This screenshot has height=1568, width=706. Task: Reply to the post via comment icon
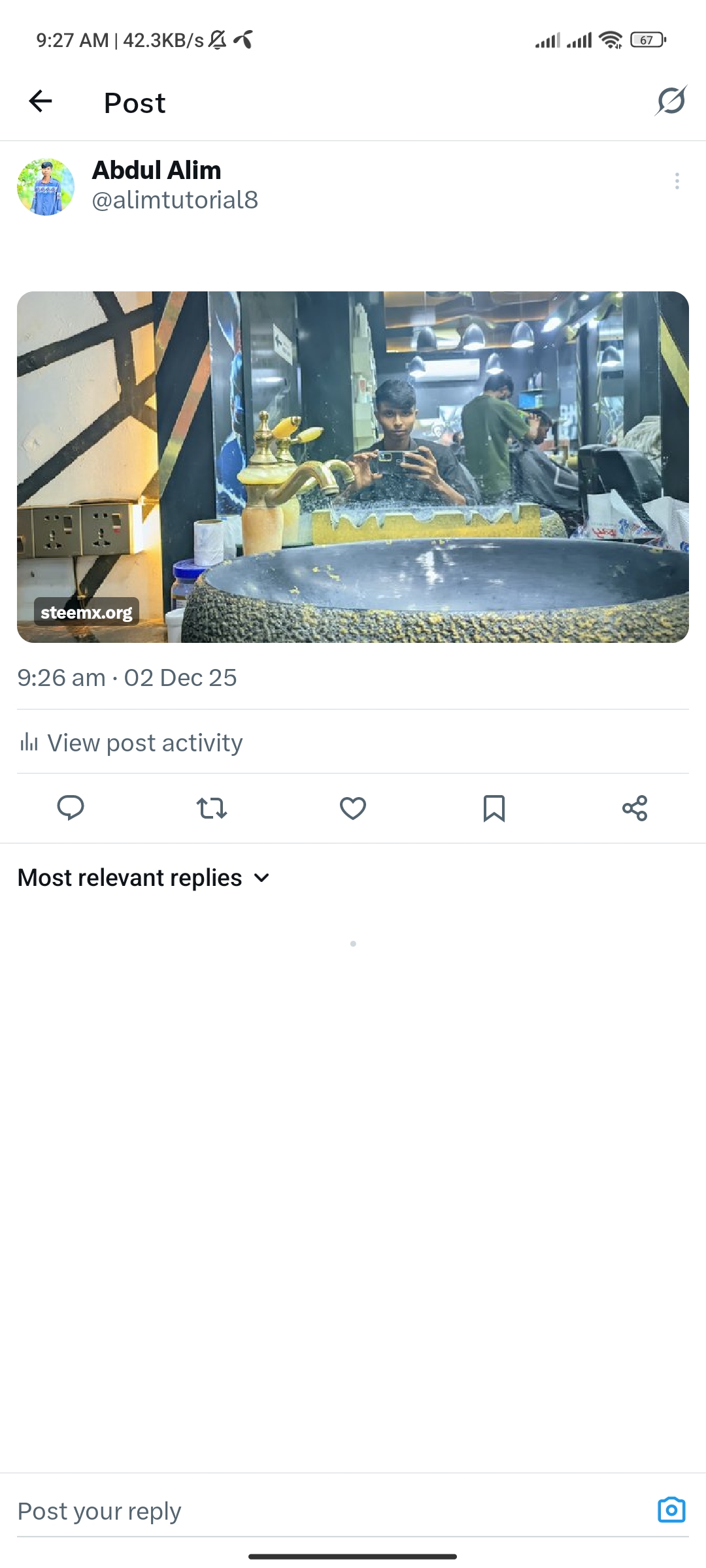click(71, 808)
